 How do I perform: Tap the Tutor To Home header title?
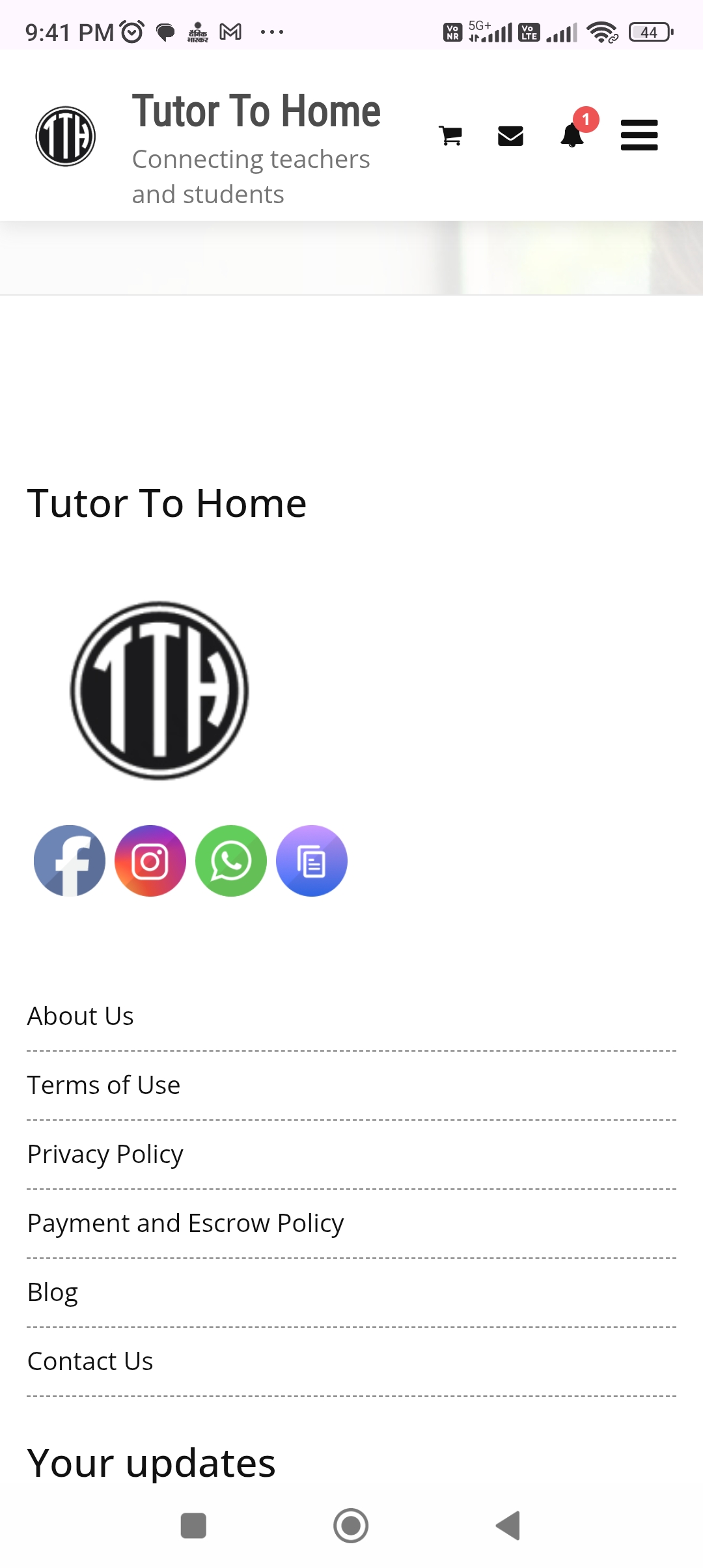pyautogui.click(x=256, y=111)
